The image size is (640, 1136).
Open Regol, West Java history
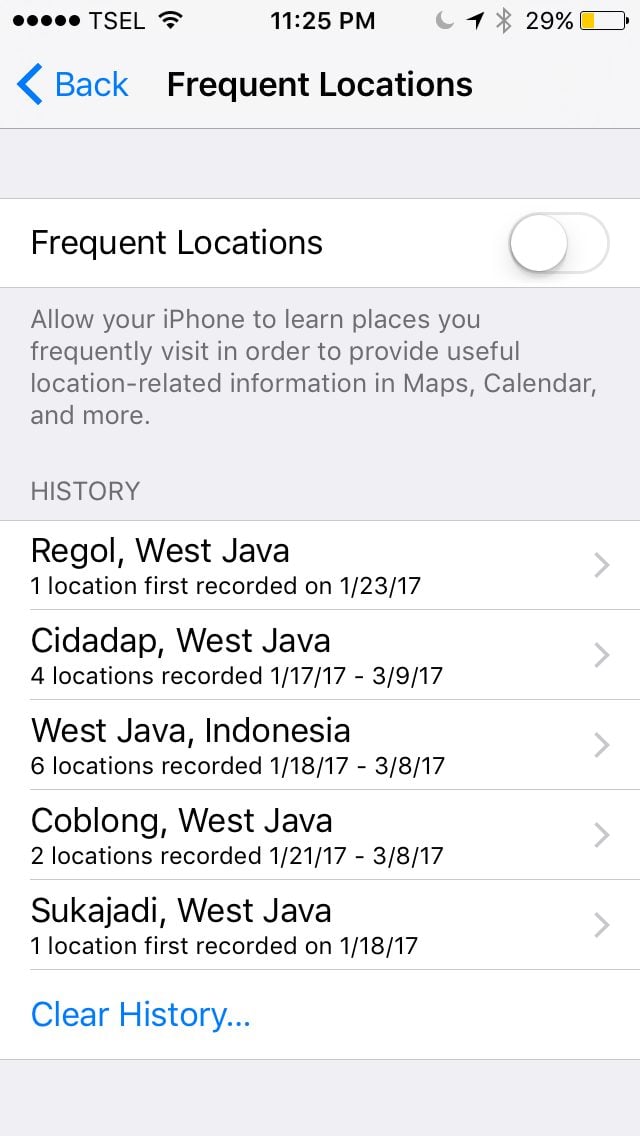320,565
